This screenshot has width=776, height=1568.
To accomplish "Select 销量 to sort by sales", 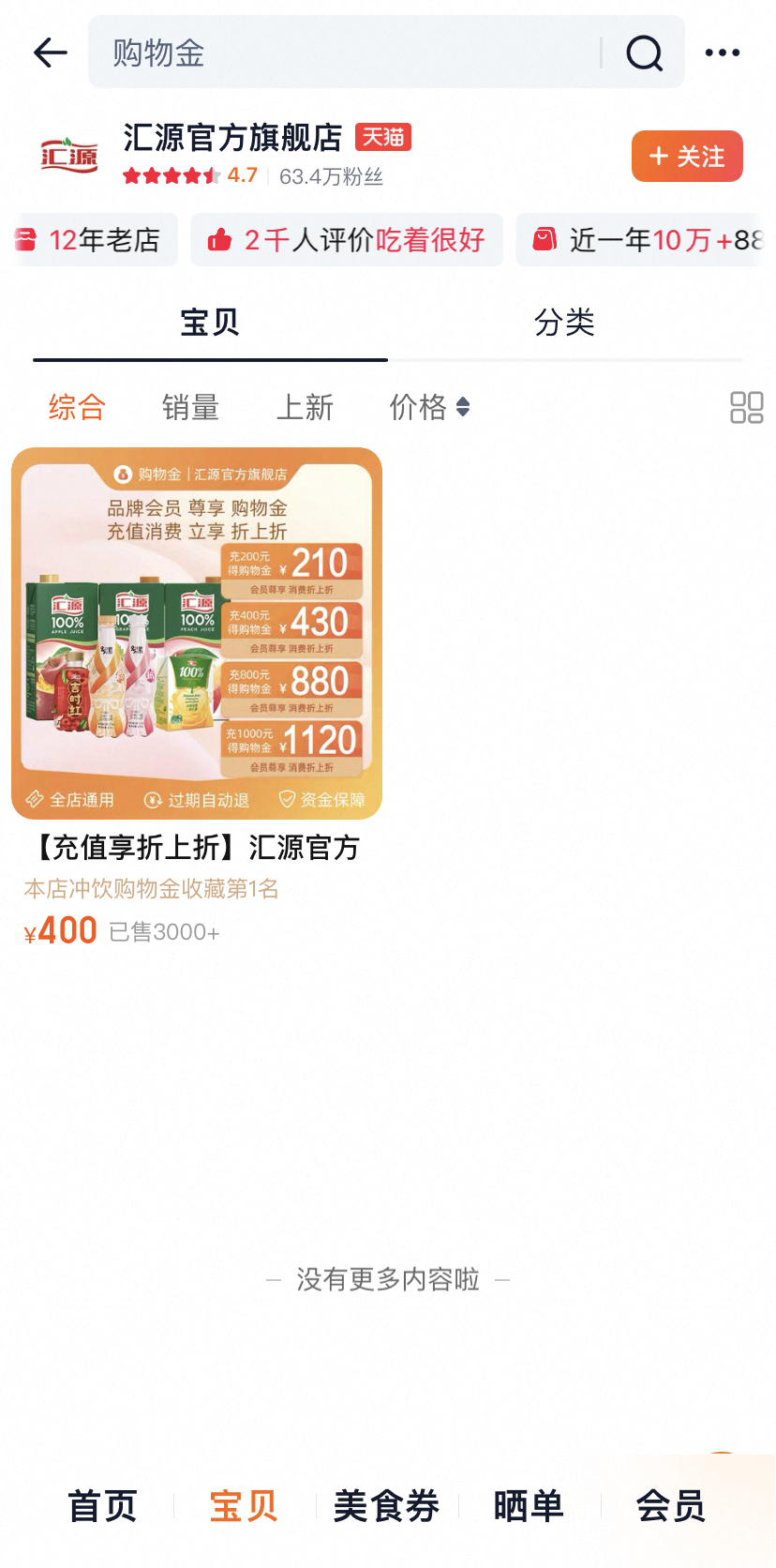I will [x=190, y=407].
